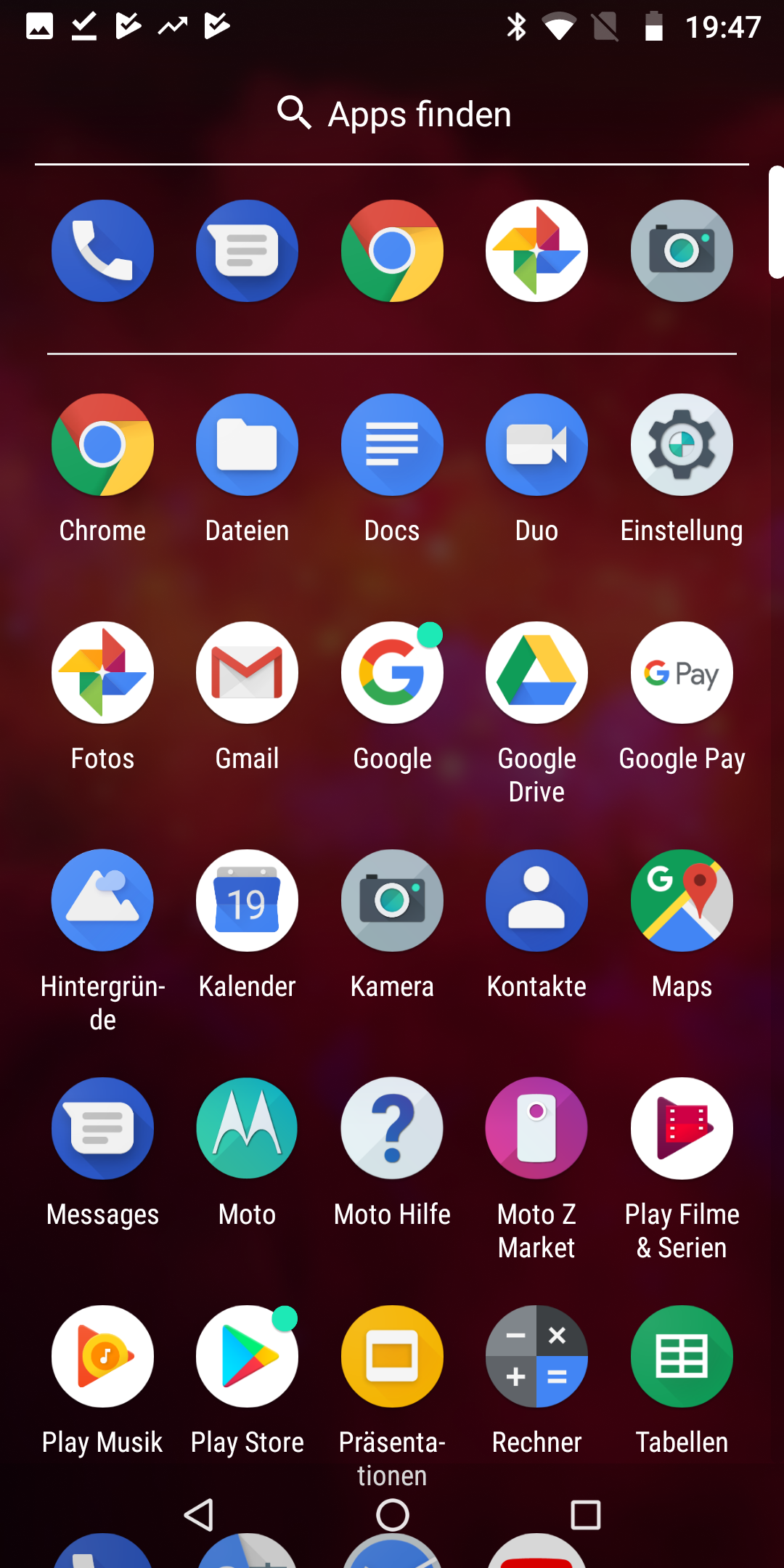Launch Google Pay
The height and width of the screenshot is (1568, 784).
(x=682, y=673)
